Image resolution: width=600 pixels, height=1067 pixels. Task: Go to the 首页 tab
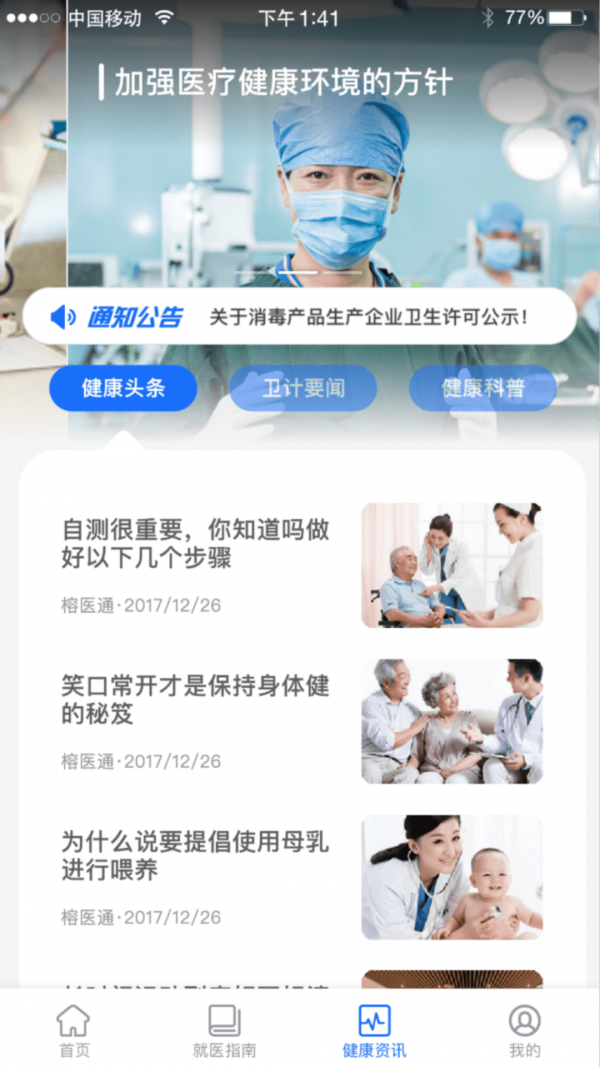73,1031
